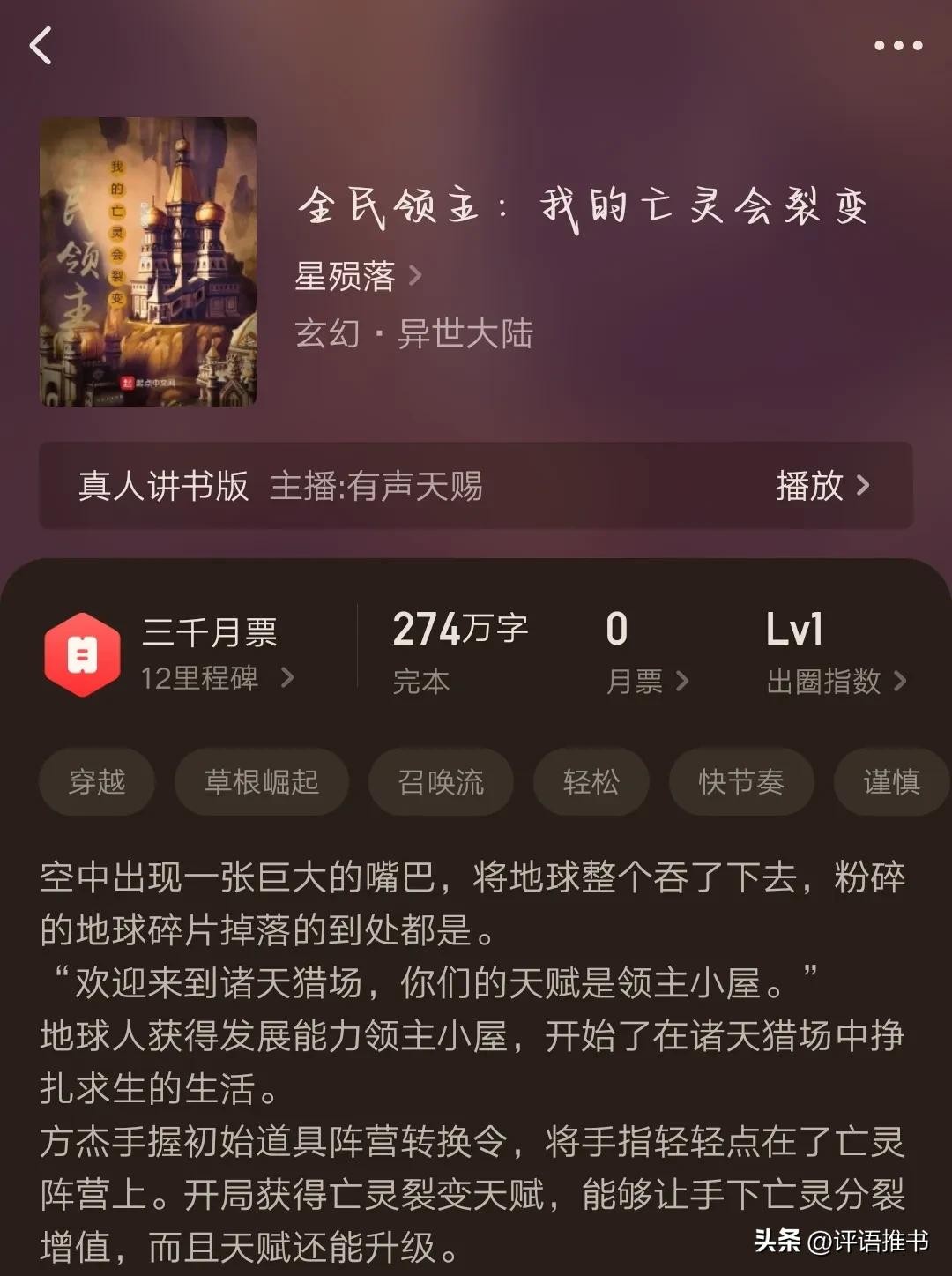Screen dimensions: 952x1276
Task: Go back with the top-left arrow
Action: coord(41,46)
